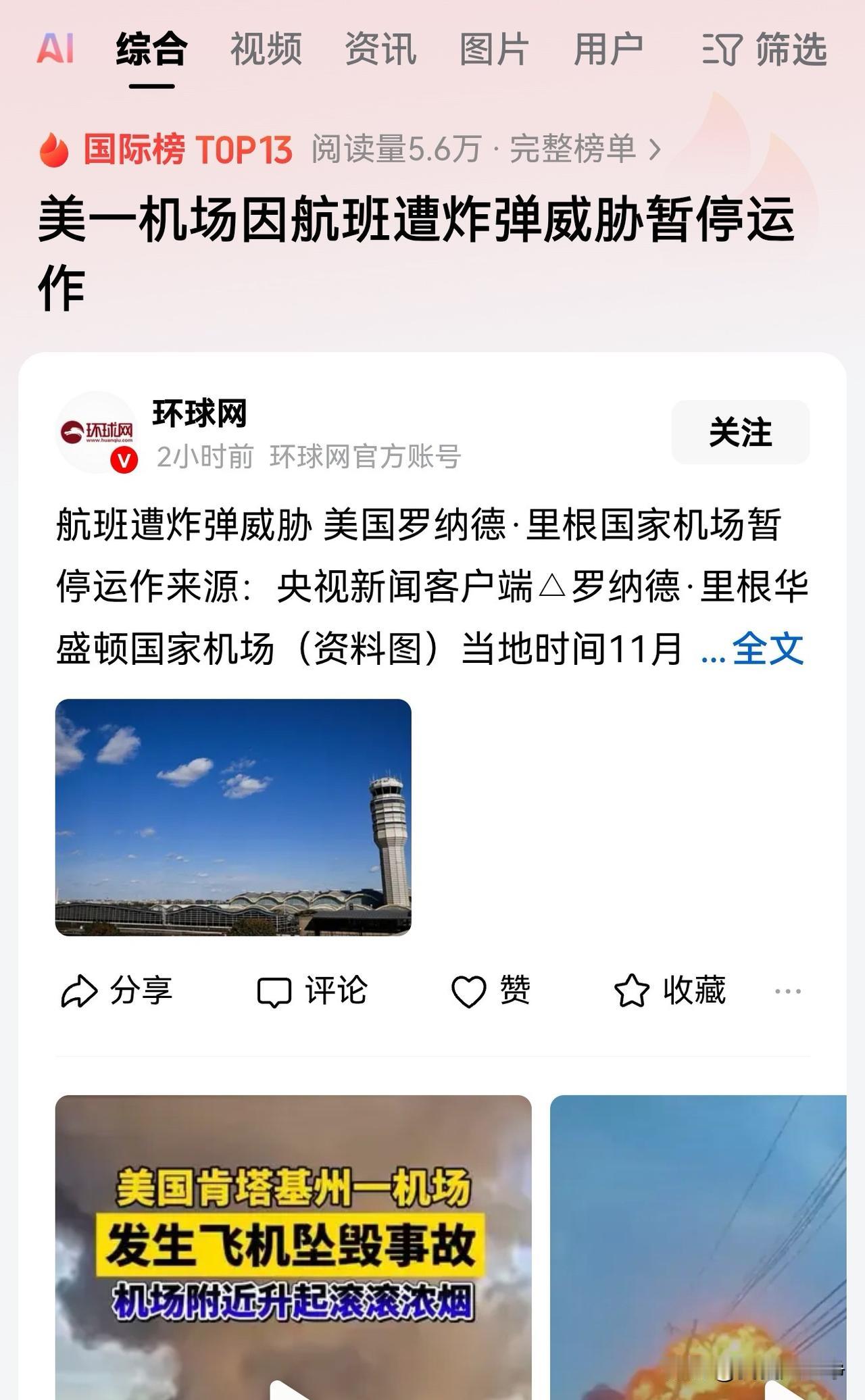
Task: Open the AI search assistant icon
Action: (57, 49)
